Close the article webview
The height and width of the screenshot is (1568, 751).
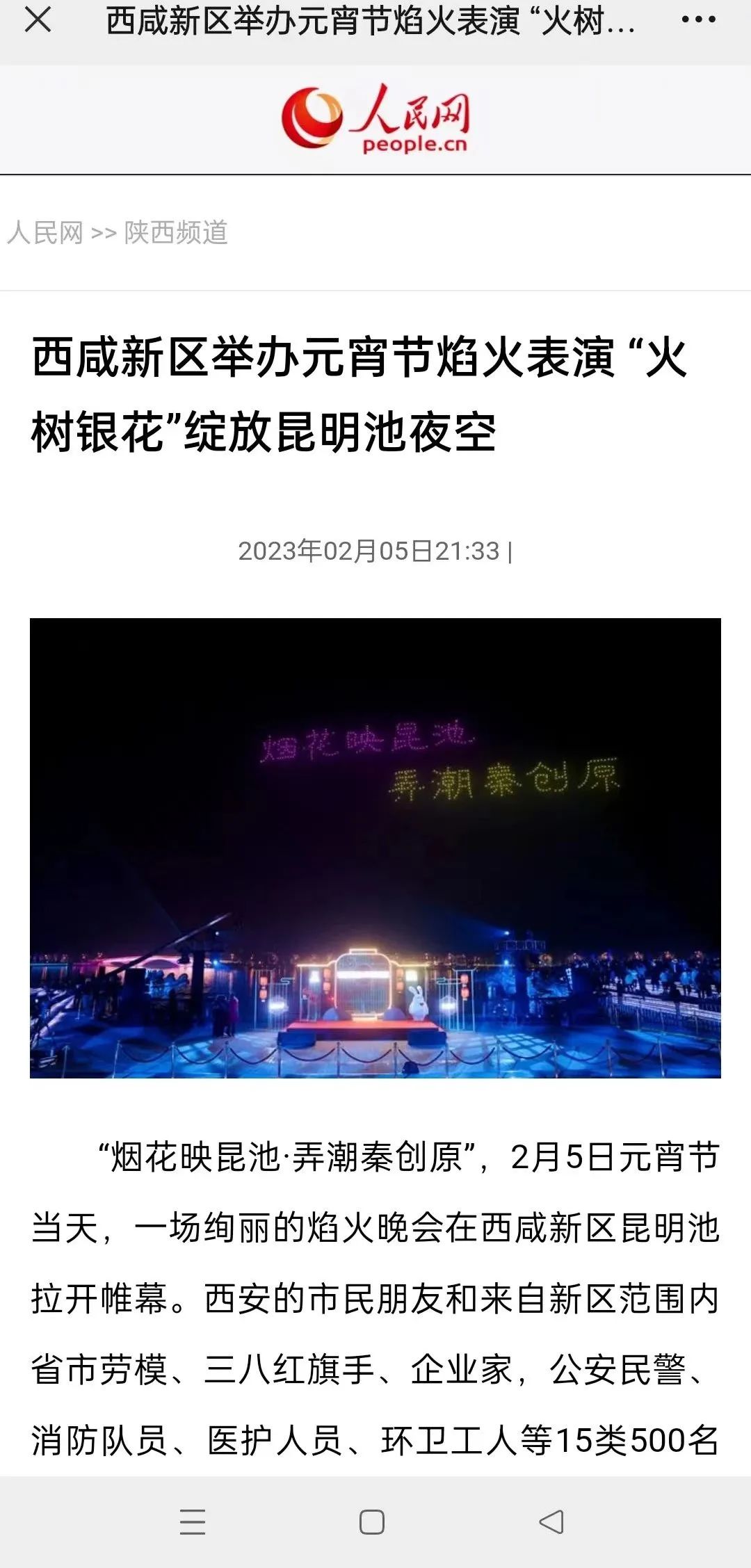[38, 19]
